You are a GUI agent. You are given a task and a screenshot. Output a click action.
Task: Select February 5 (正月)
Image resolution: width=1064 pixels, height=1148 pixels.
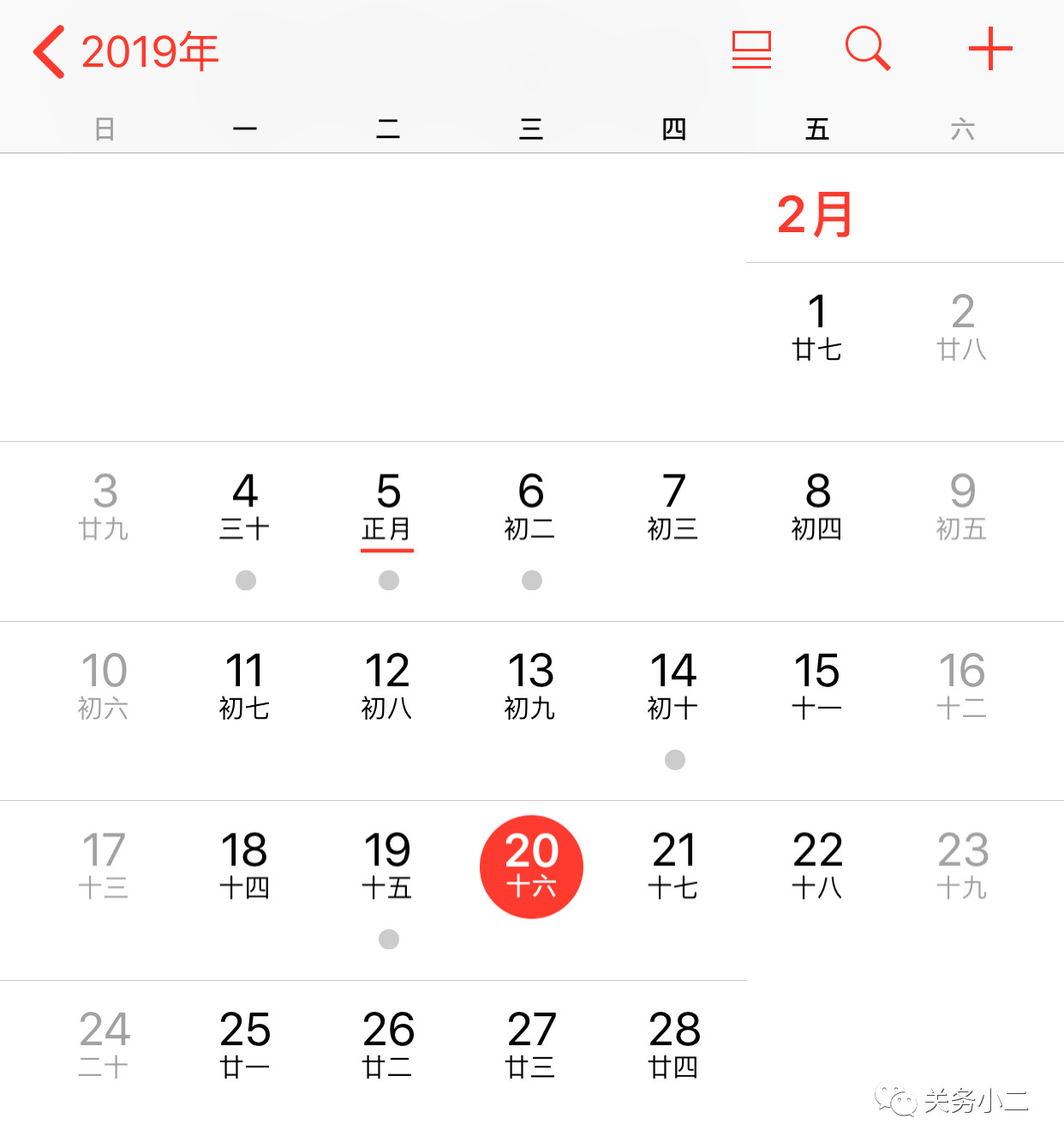pos(388,506)
